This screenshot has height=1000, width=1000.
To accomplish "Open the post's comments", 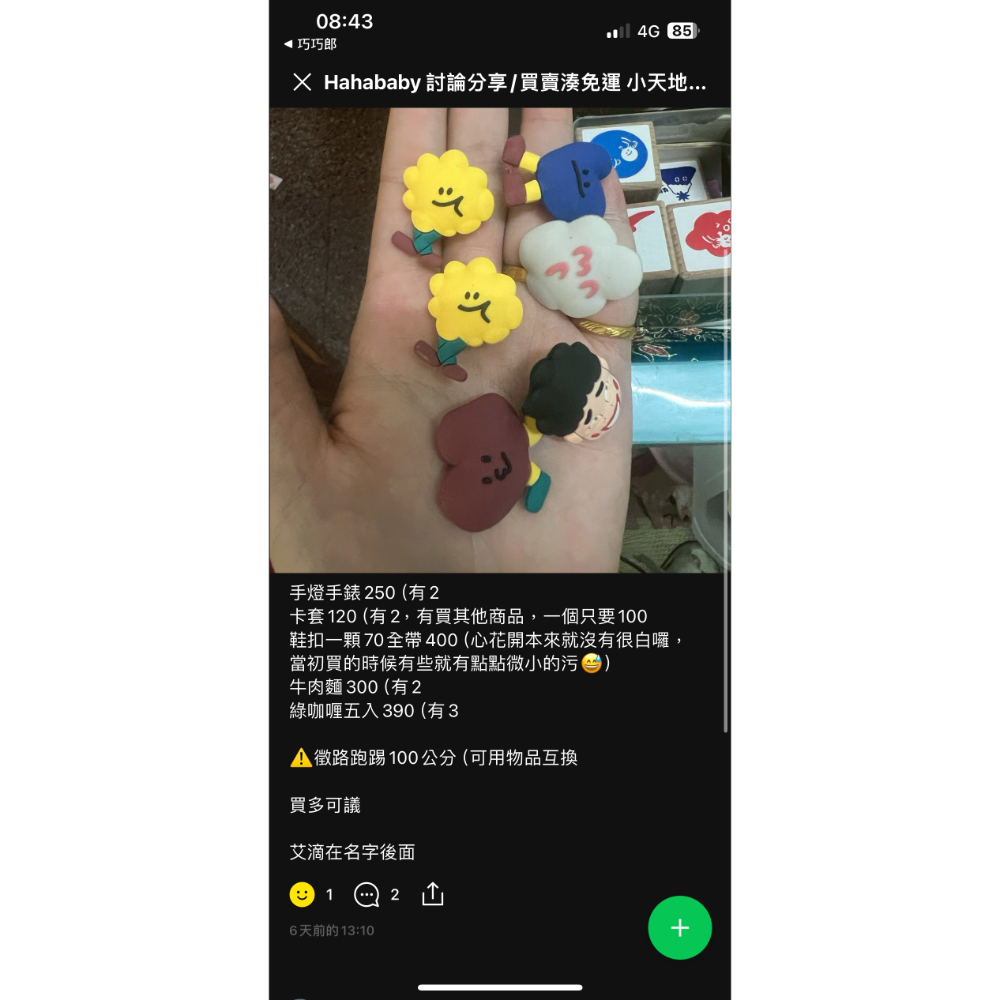I will pos(367,894).
